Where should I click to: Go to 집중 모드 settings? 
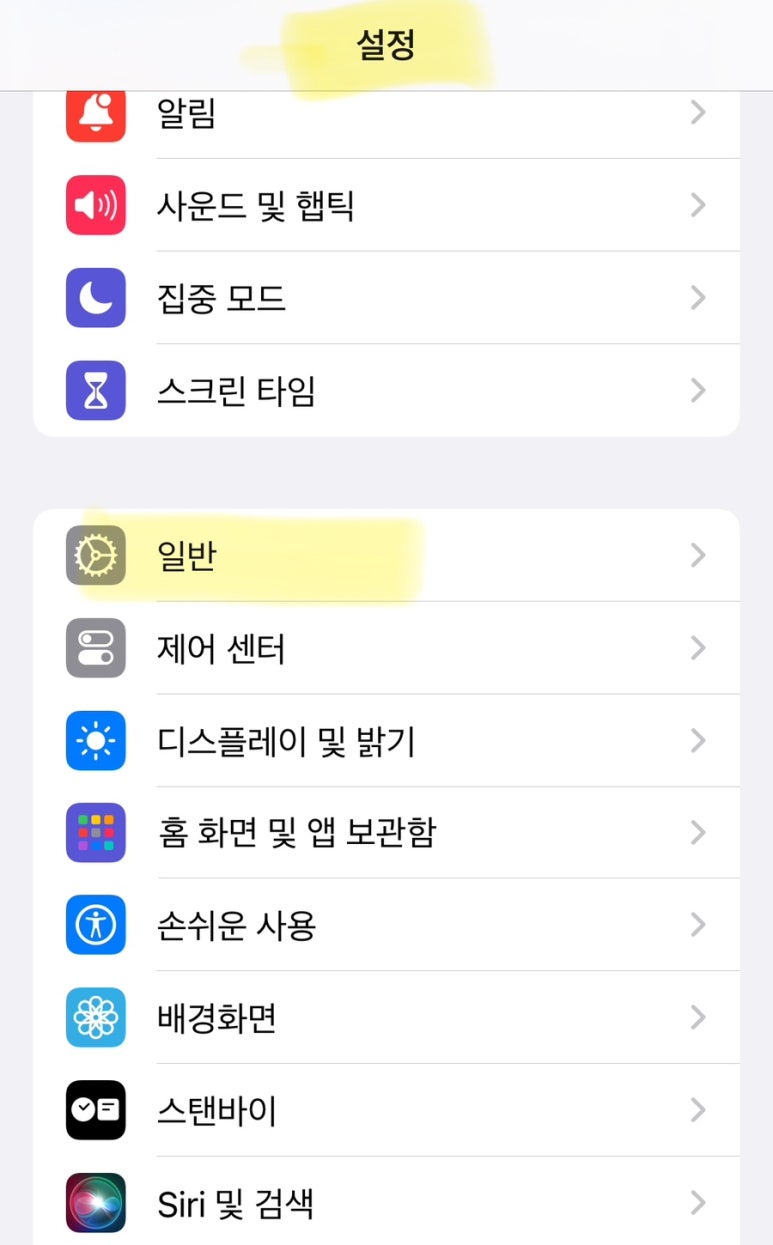(x=386, y=298)
